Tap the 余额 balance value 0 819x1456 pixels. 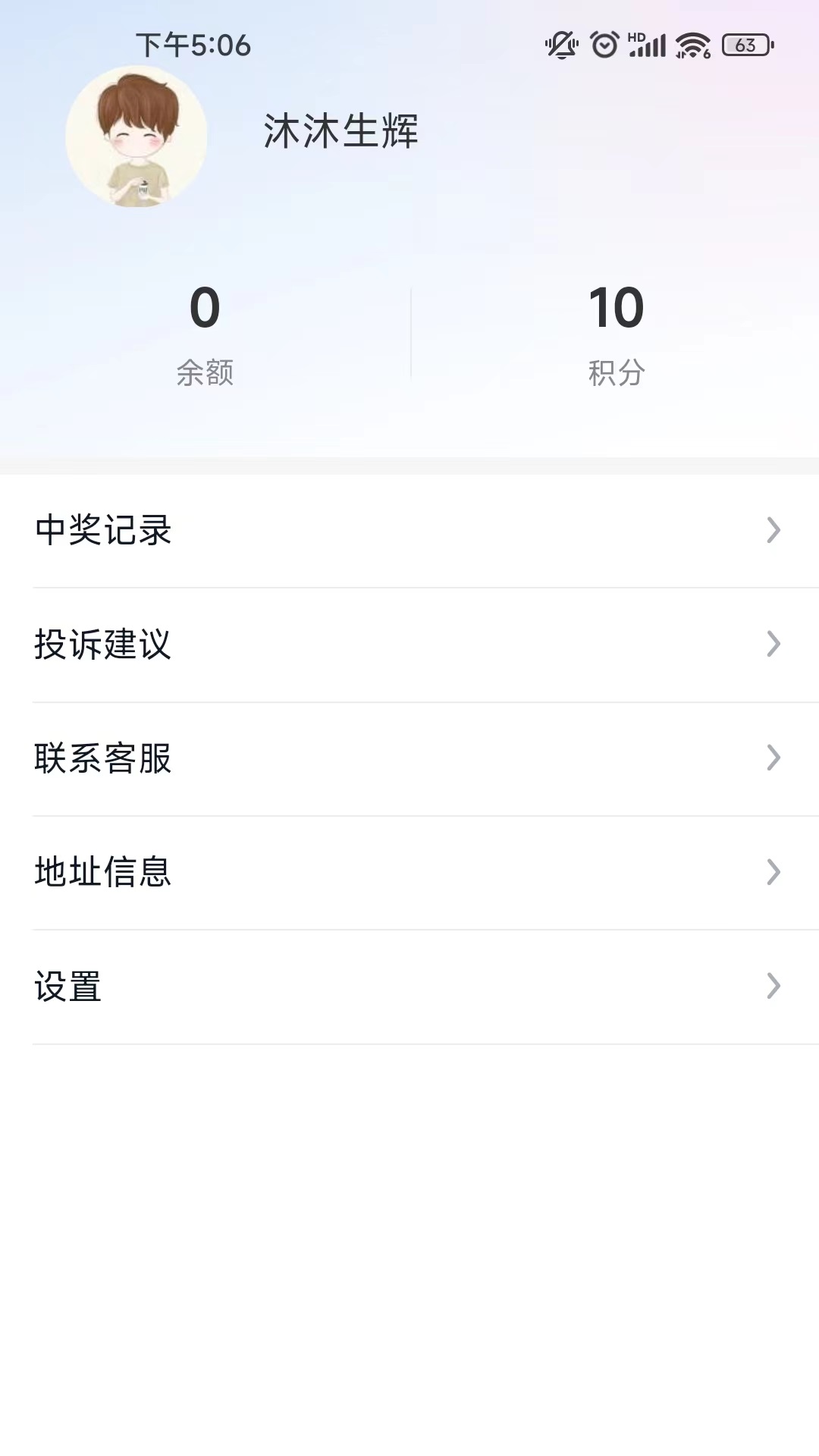(203, 308)
